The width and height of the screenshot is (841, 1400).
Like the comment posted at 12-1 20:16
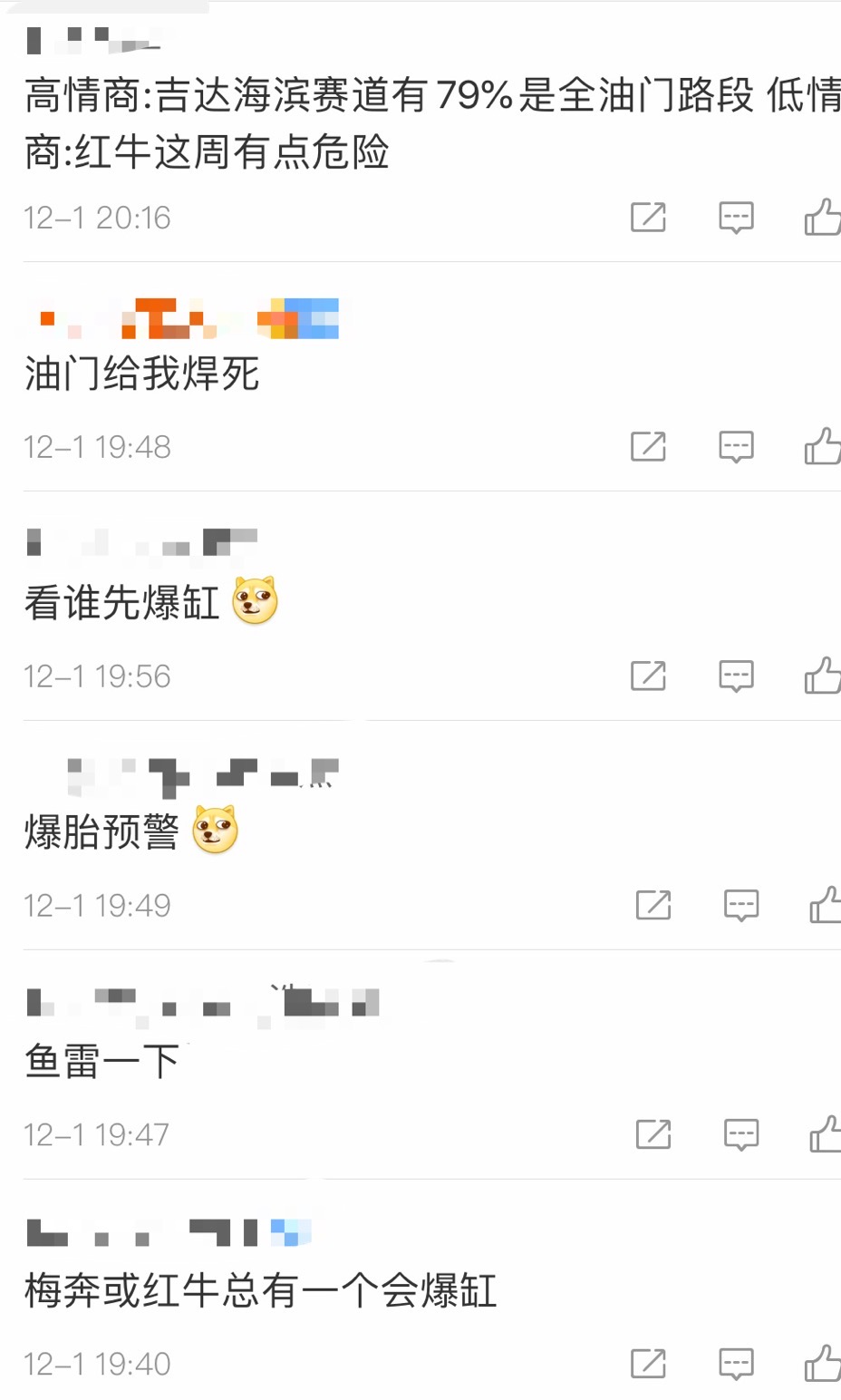[822, 218]
